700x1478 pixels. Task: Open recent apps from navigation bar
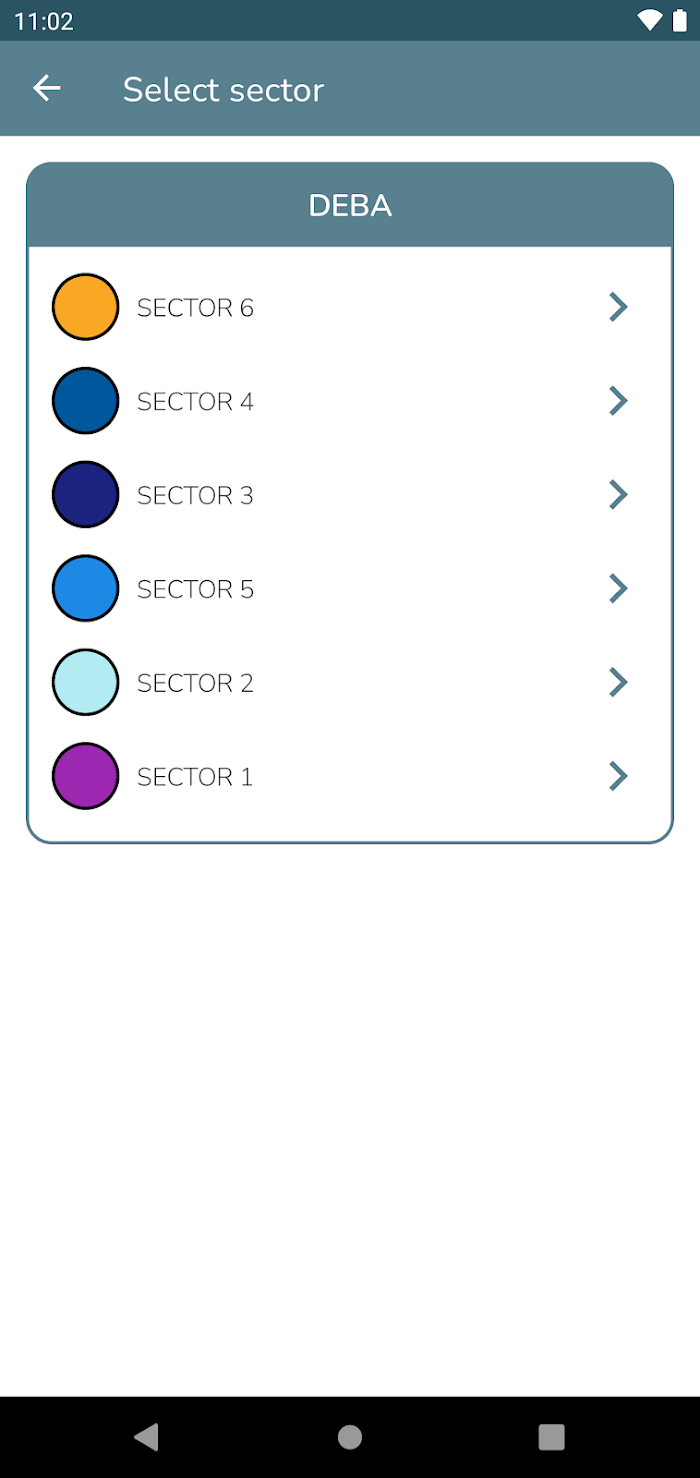tap(552, 1437)
